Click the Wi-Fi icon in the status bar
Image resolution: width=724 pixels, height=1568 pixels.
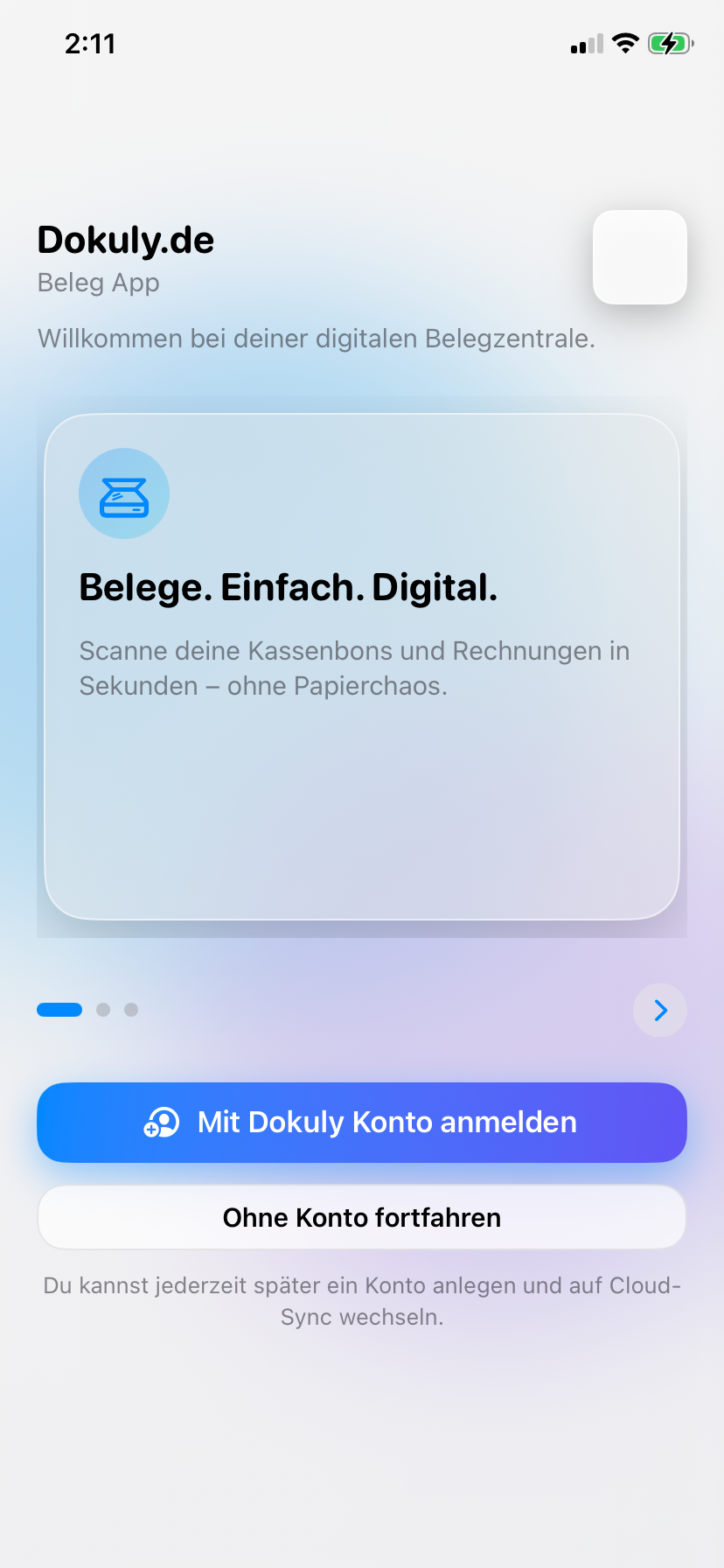point(626,43)
